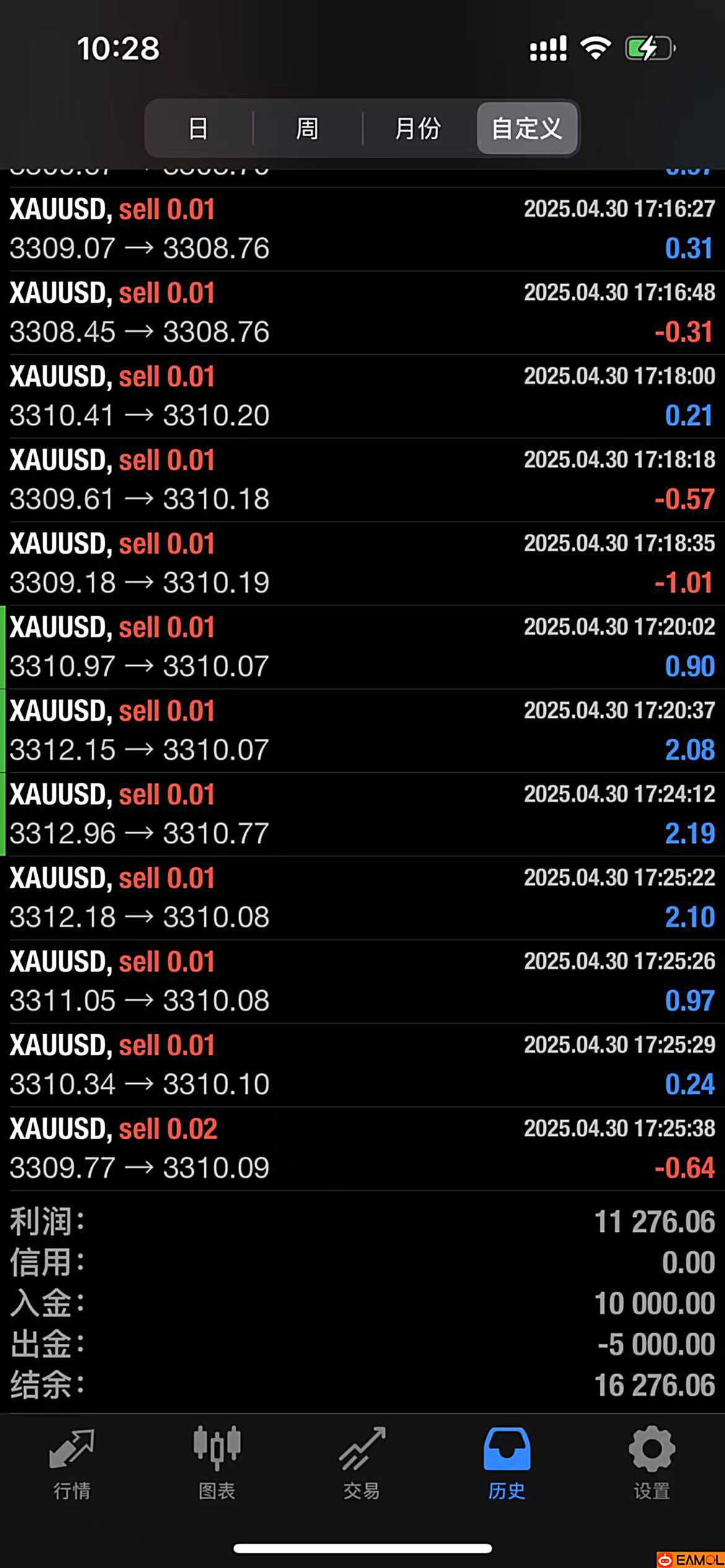Open the trade with 2.08 profit
725x1568 pixels.
point(362,731)
